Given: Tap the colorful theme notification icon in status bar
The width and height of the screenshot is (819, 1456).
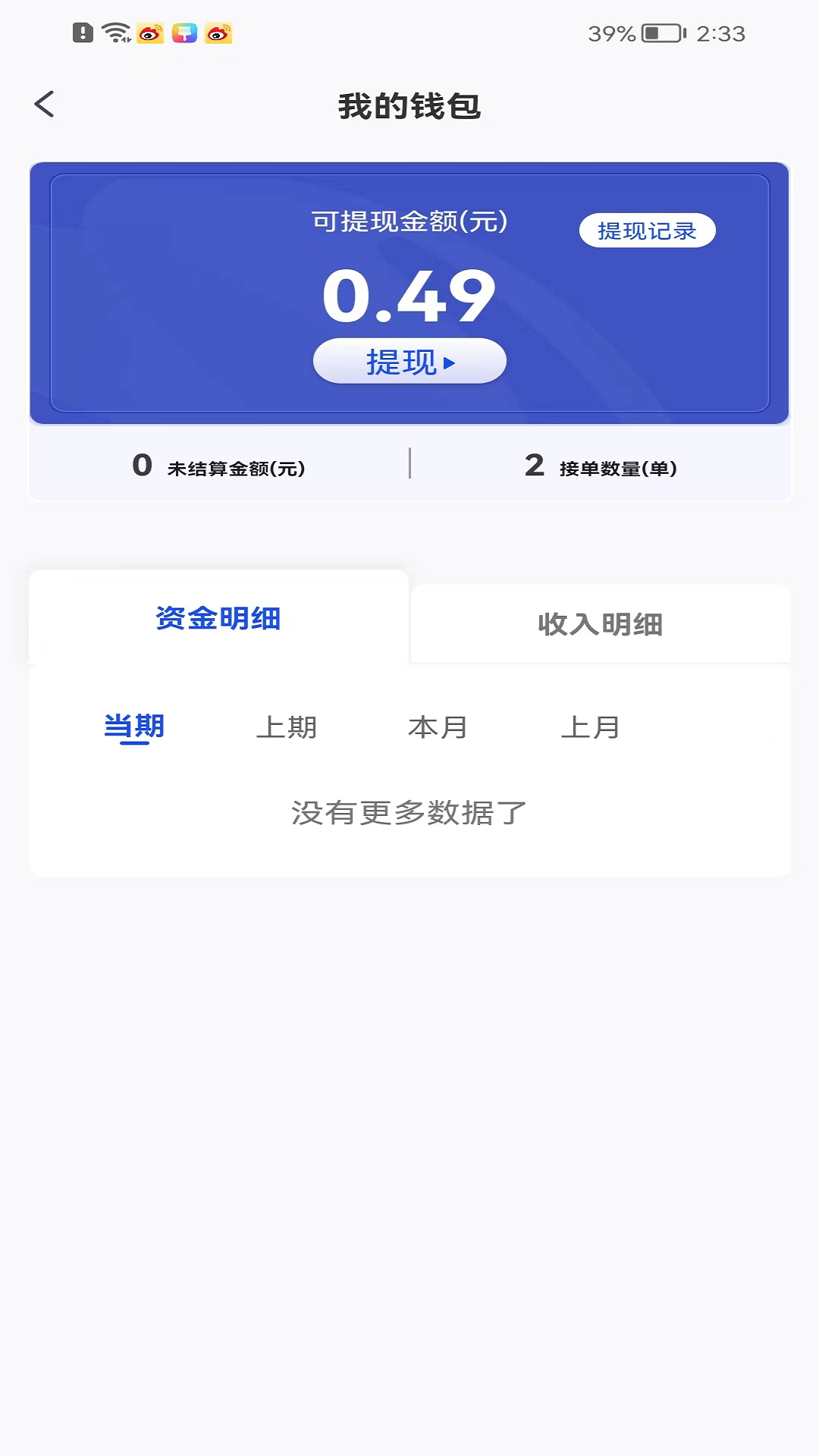Looking at the screenshot, I should coord(184,33).
